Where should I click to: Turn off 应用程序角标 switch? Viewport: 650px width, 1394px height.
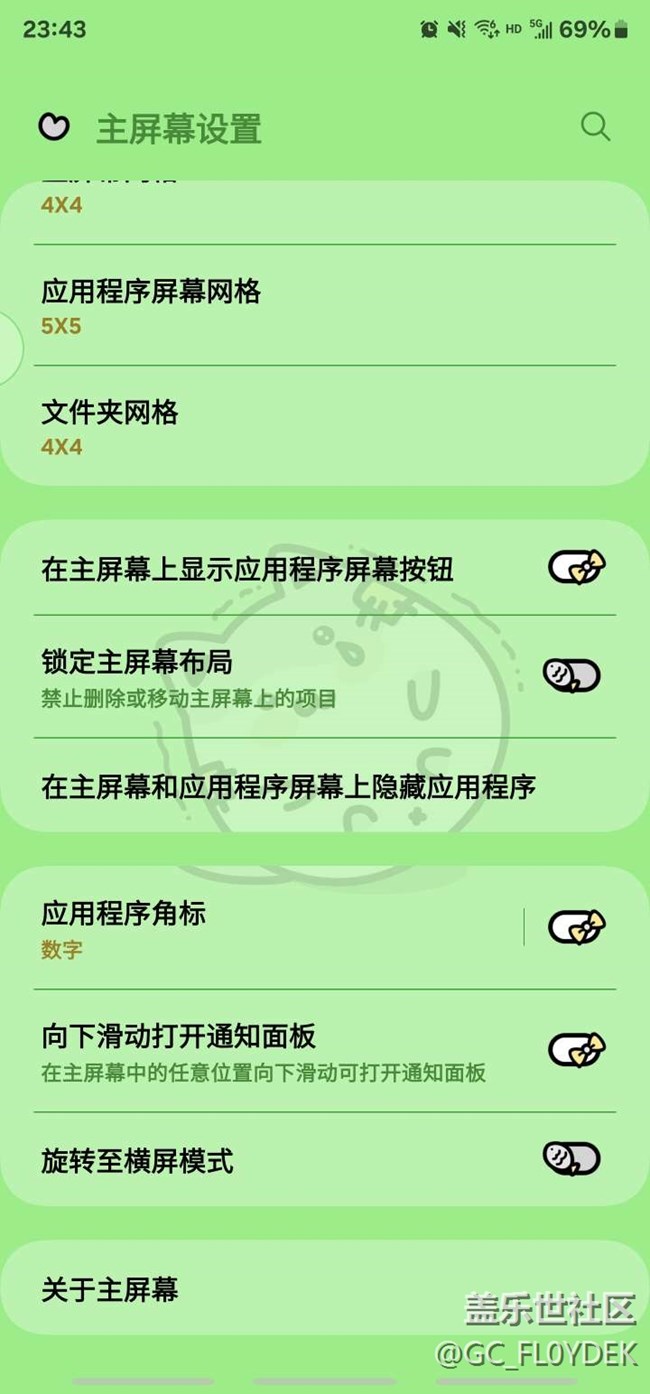pos(576,928)
